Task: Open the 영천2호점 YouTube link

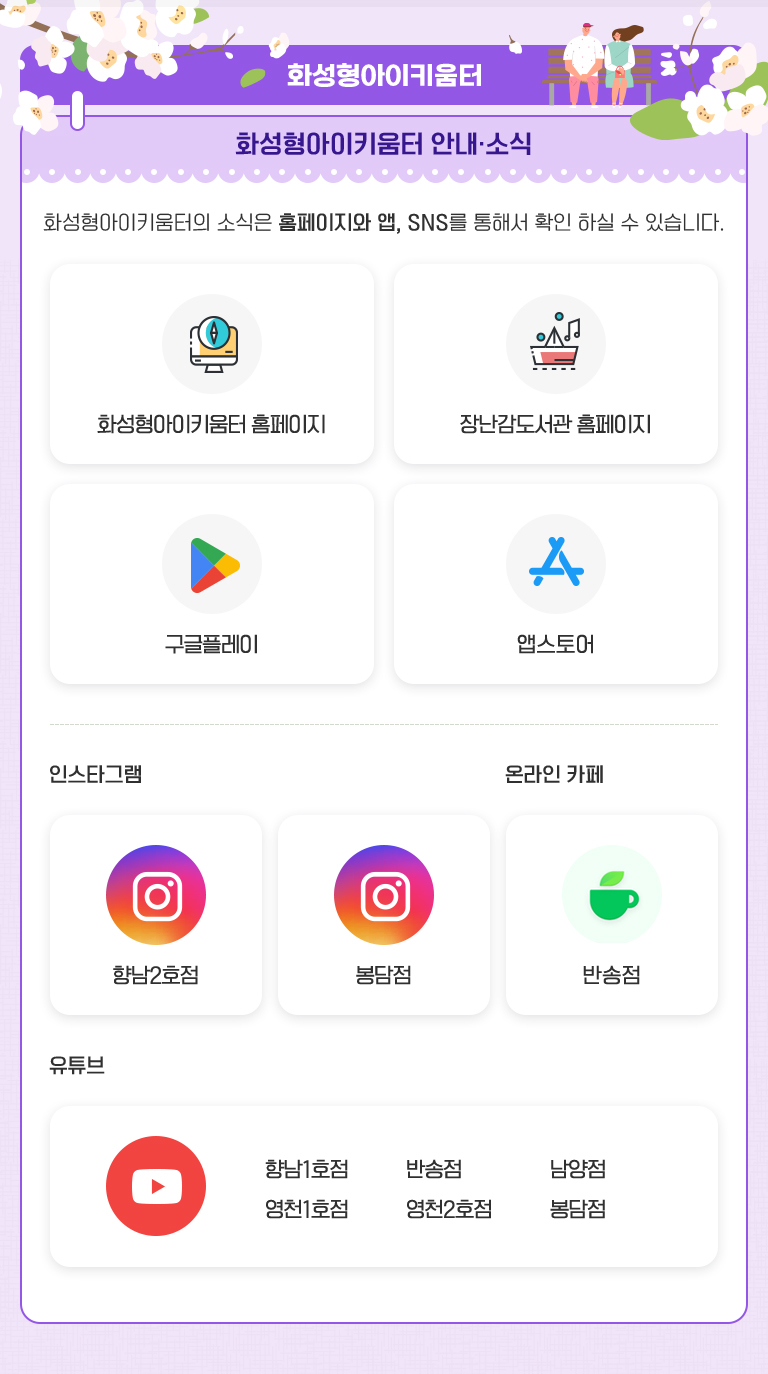Action: [449, 1209]
